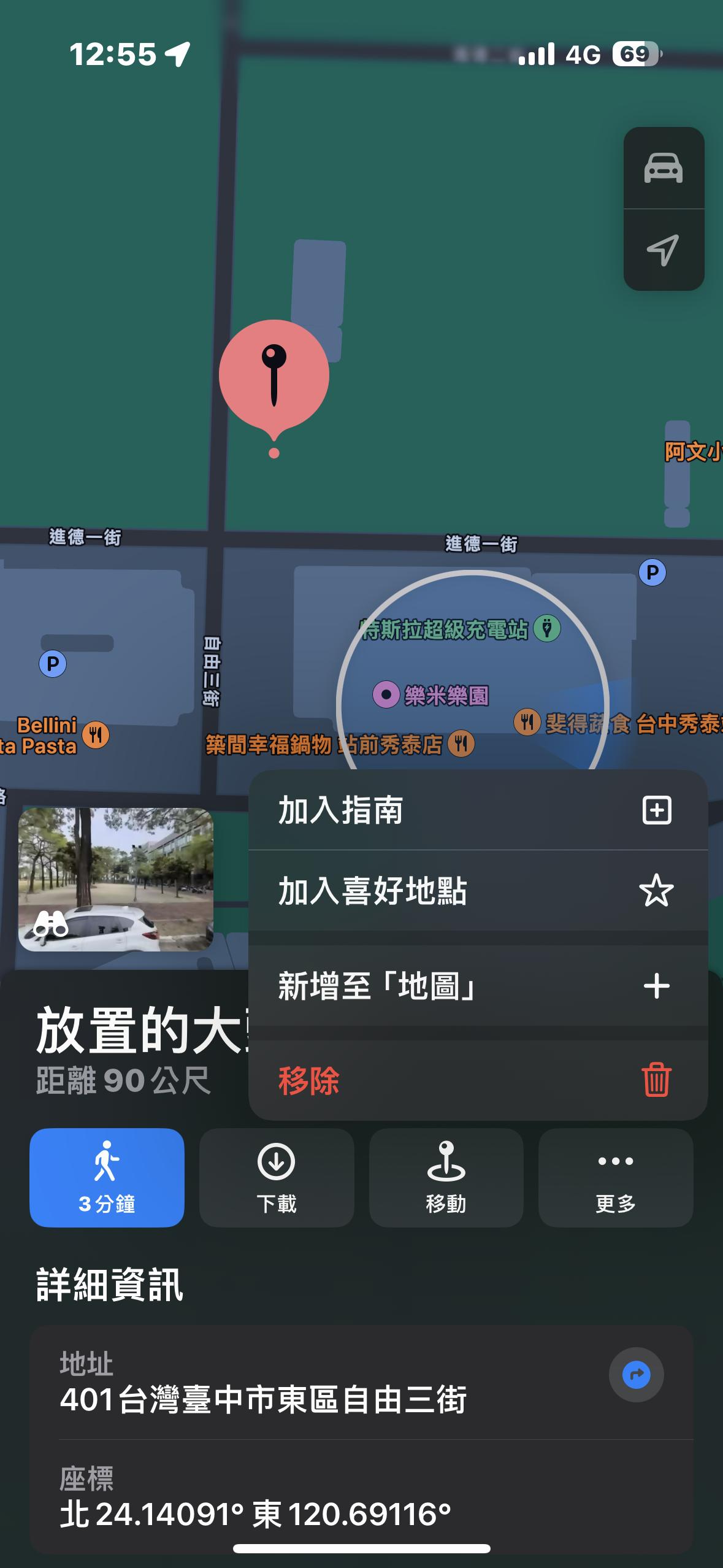Tap 新增至「地圖」 option
The image size is (723, 1568).
tap(477, 986)
